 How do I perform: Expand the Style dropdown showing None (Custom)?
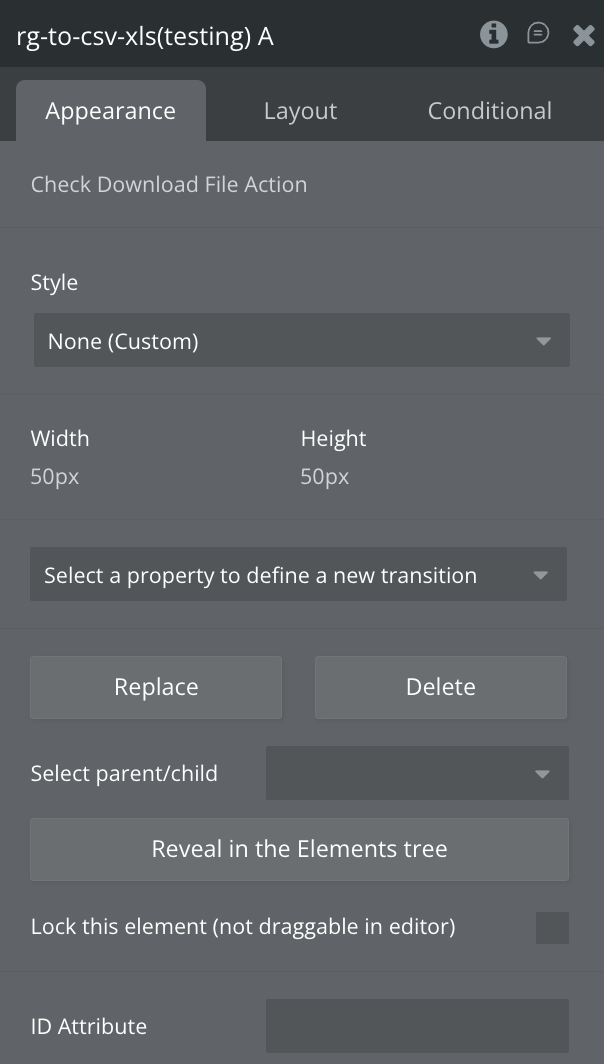301,341
